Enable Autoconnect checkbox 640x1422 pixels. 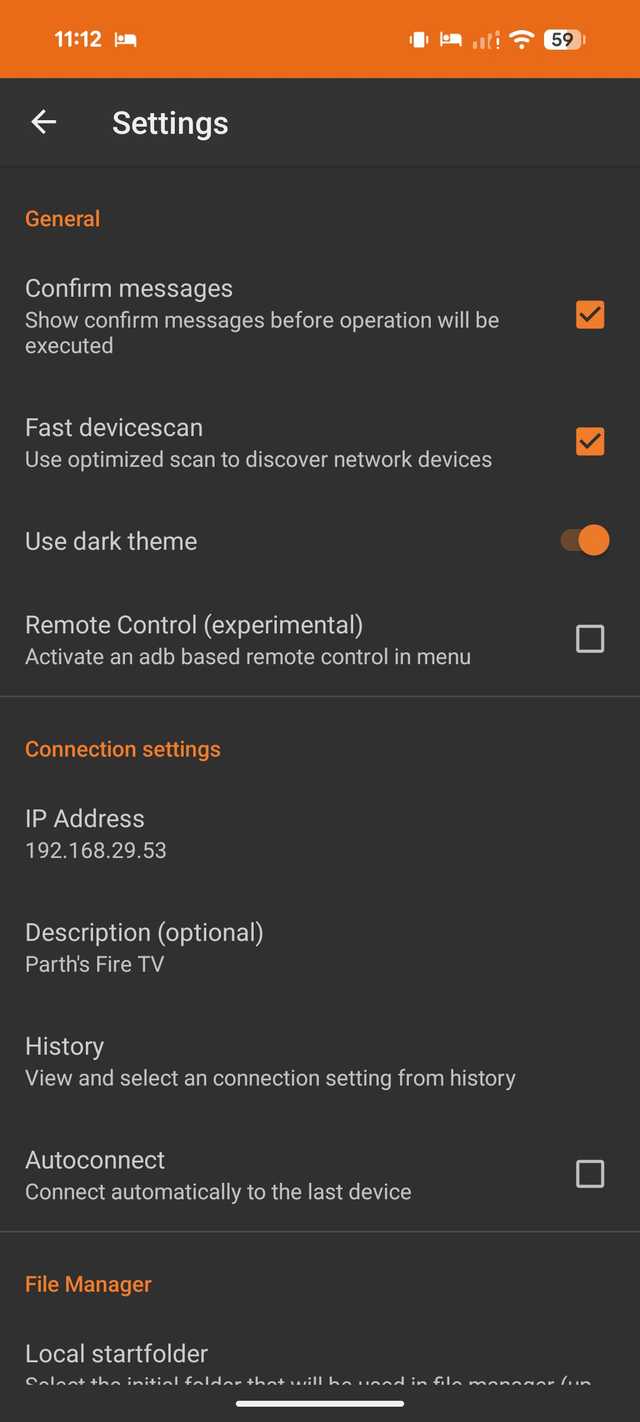pos(590,1174)
